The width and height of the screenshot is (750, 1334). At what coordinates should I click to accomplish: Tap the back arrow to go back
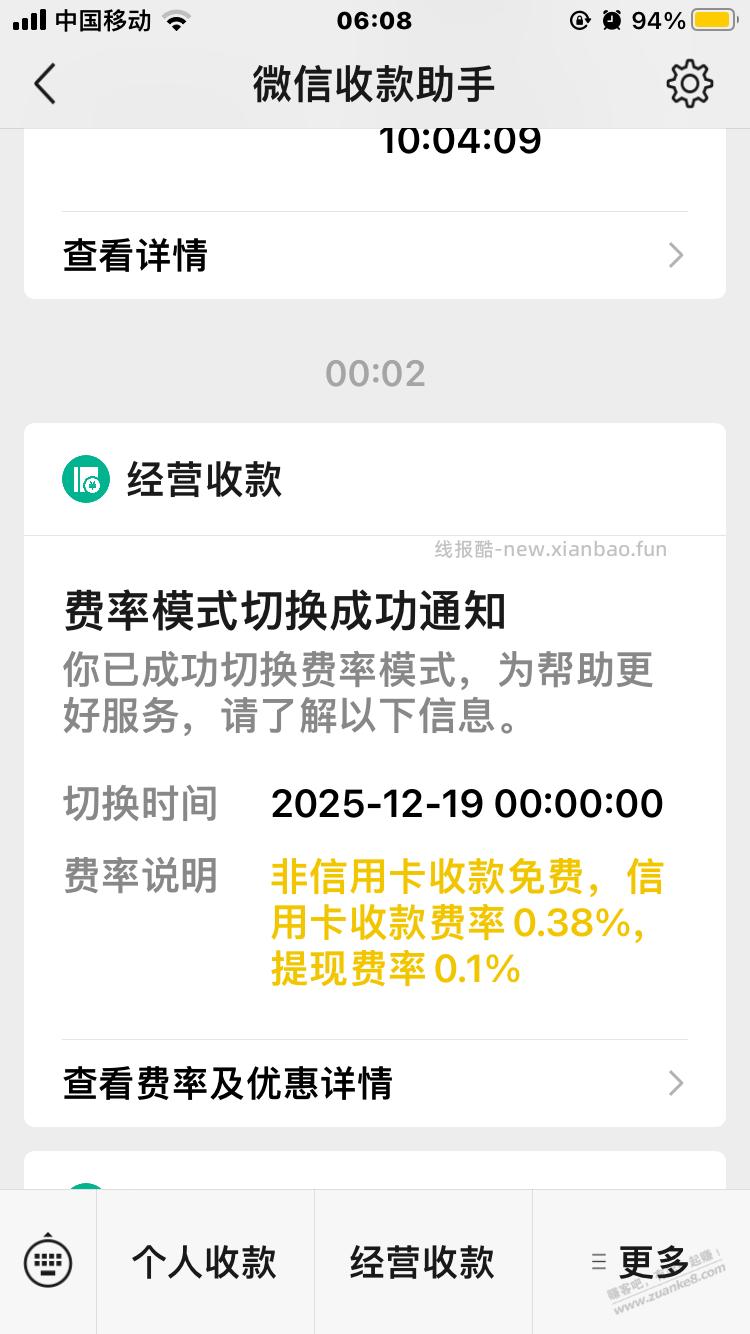click(44, 84)
